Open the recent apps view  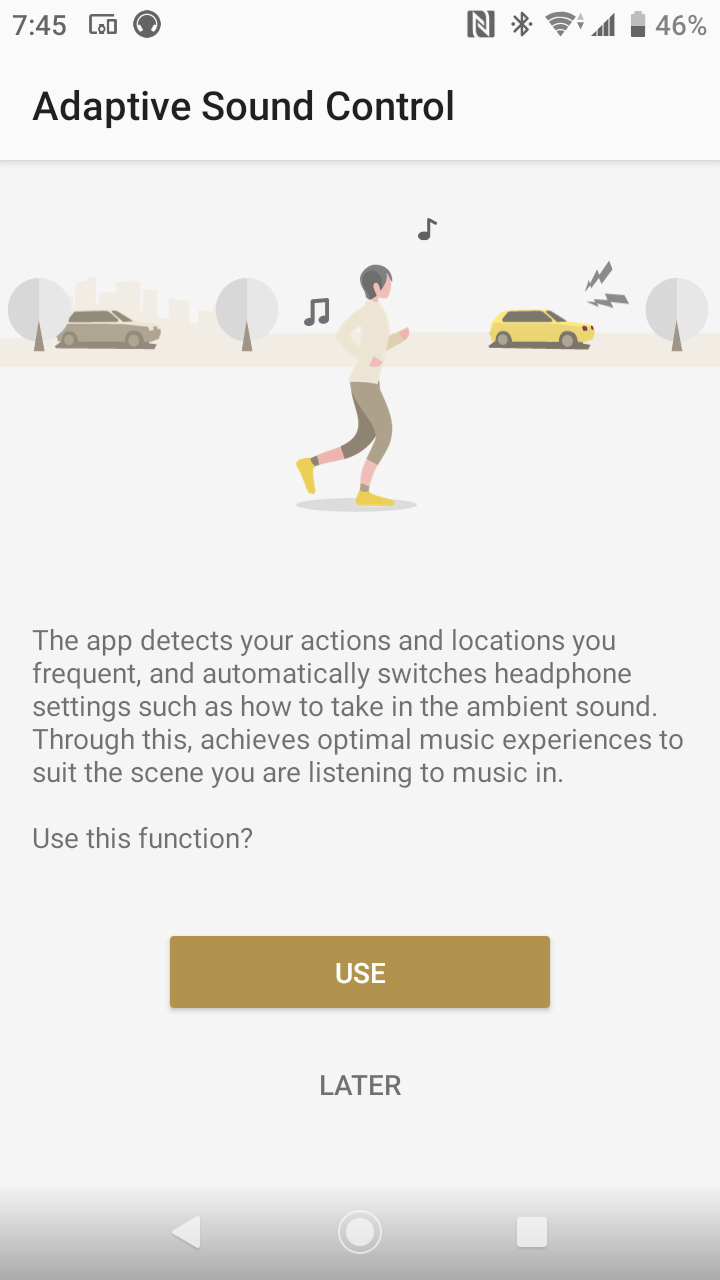tap(532, 1232)
